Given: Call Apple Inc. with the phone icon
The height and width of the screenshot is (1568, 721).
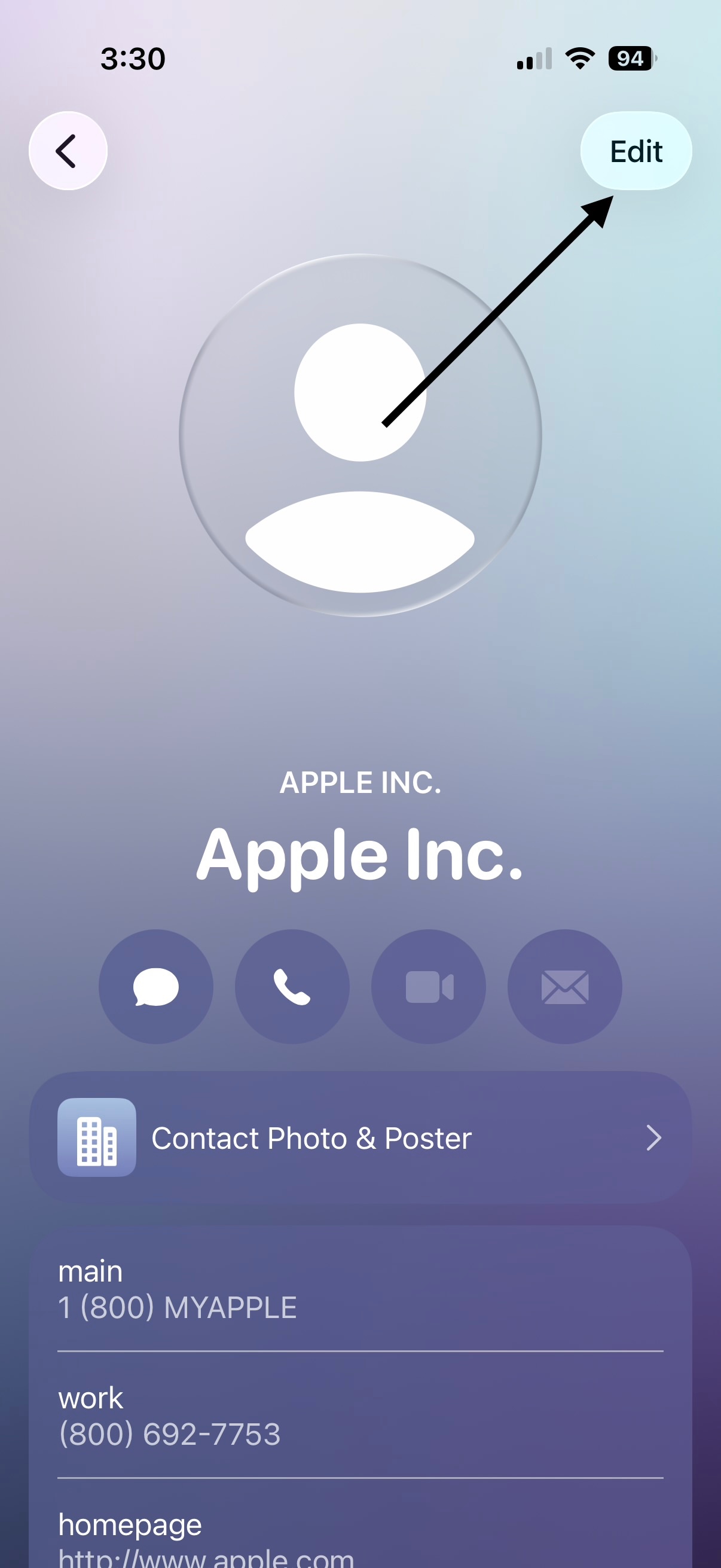Looking at the screenshot, I should [x=292, y=987].
